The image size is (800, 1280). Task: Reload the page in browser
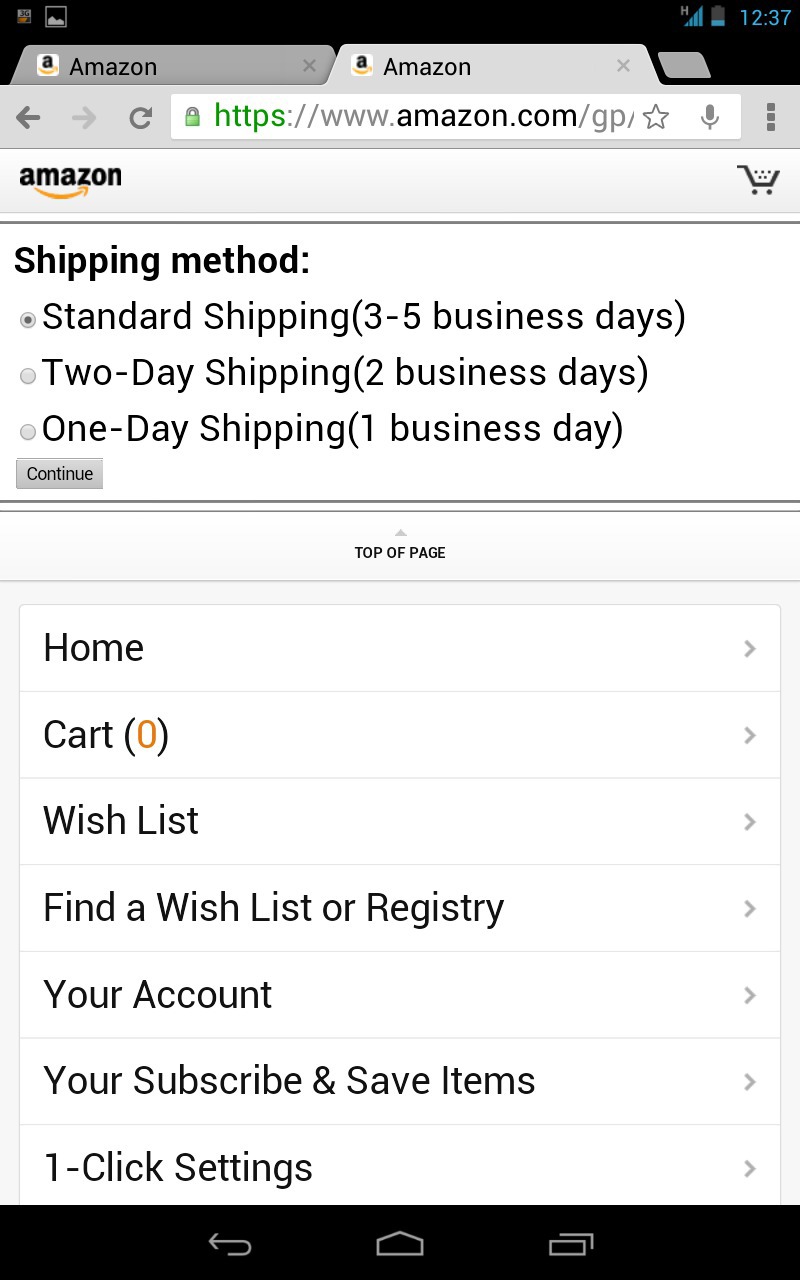click(x=141, y=118)
